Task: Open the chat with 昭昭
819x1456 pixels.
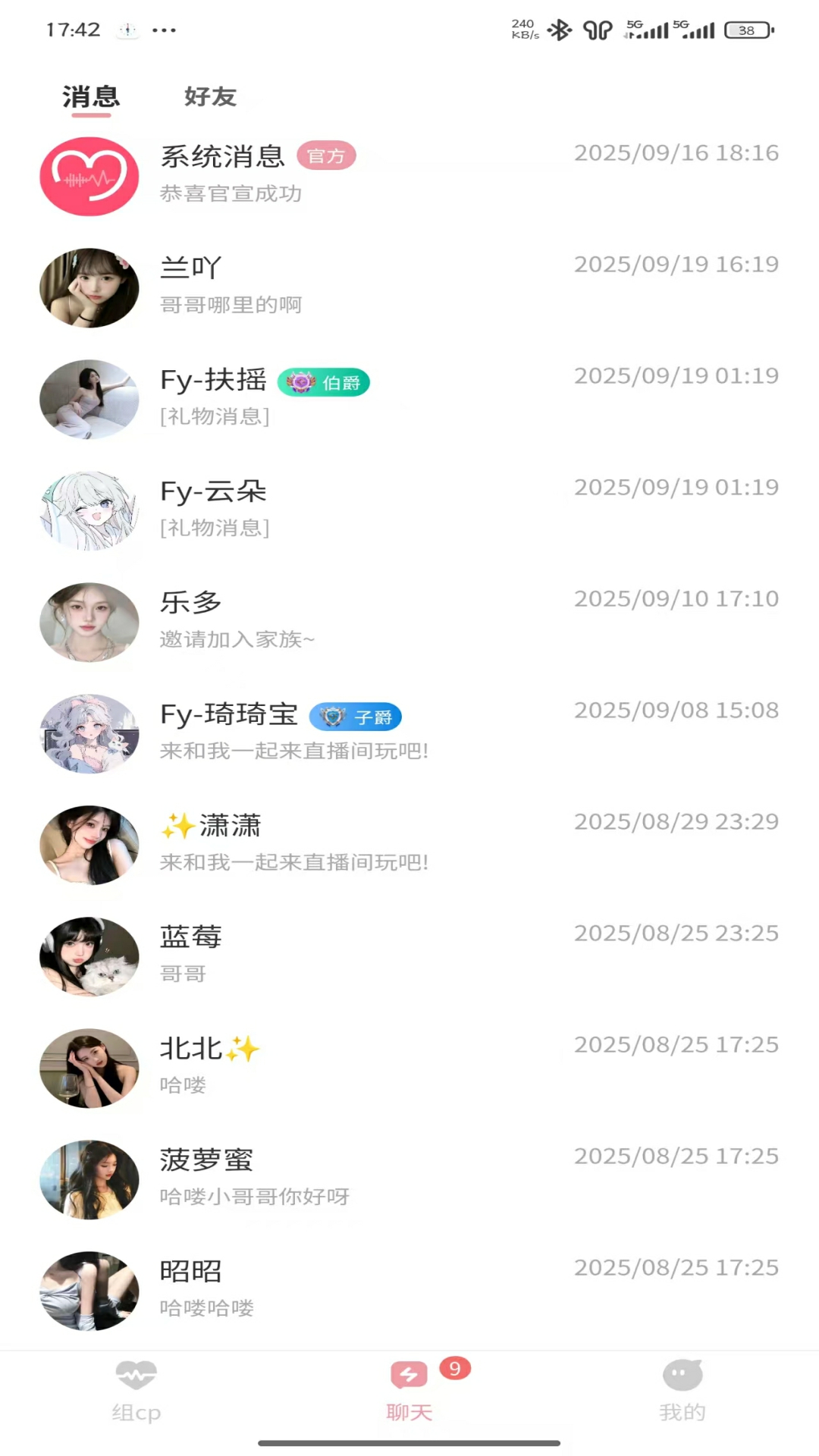Action: click(409, 1290)
